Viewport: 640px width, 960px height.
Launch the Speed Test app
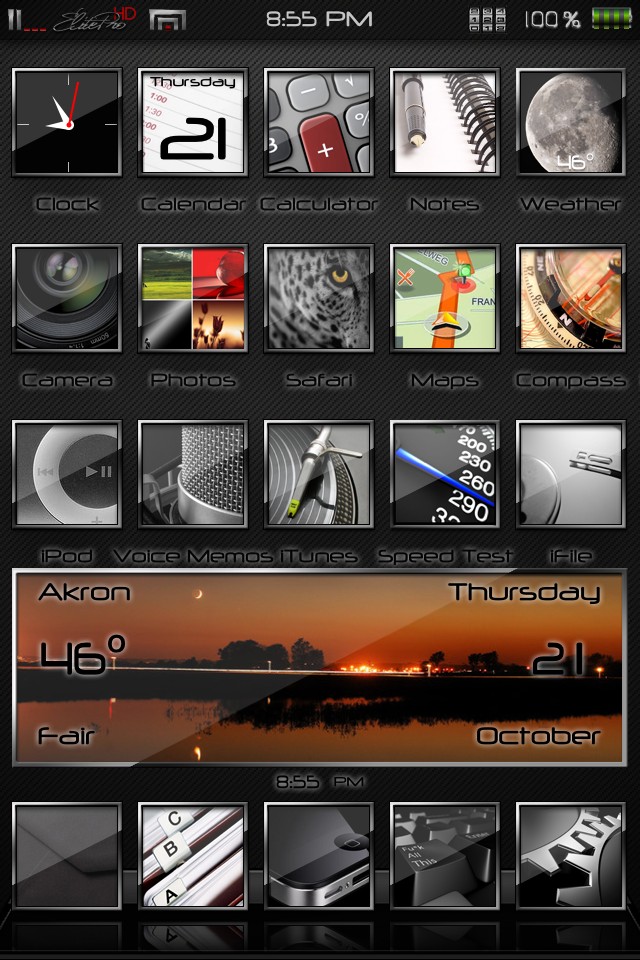[445, 474]
